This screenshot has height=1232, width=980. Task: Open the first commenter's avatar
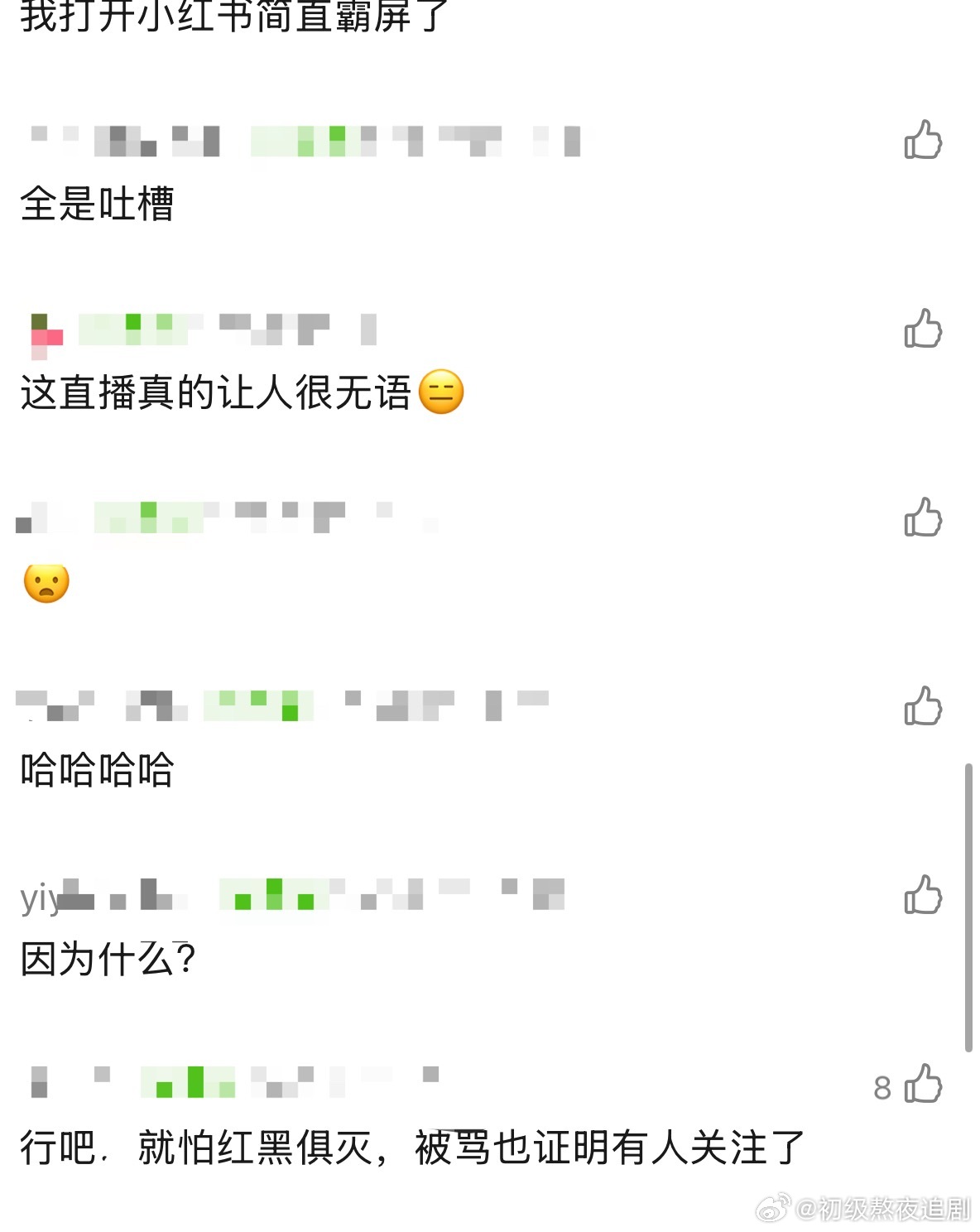(37, 141)
